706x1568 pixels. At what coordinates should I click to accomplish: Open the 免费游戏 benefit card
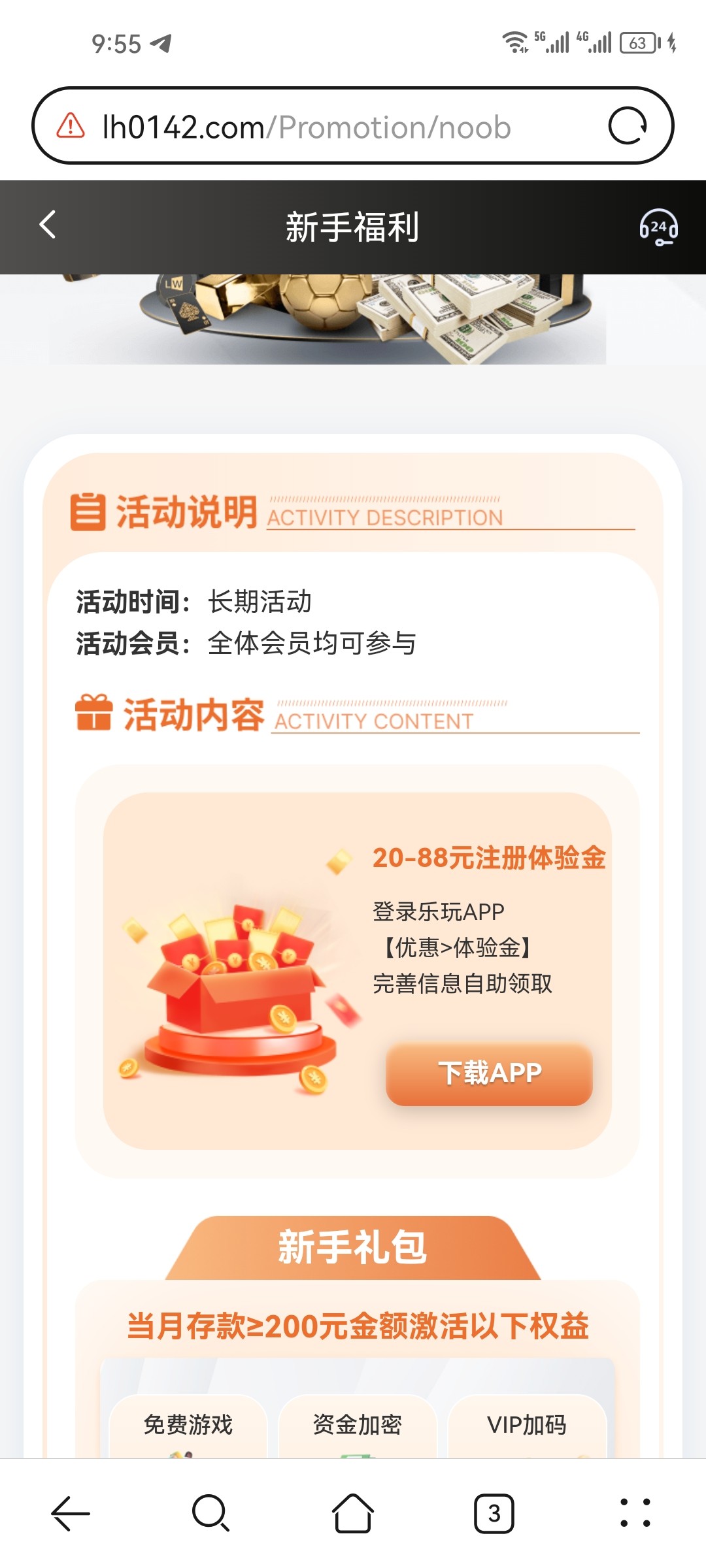[188, 1425]
